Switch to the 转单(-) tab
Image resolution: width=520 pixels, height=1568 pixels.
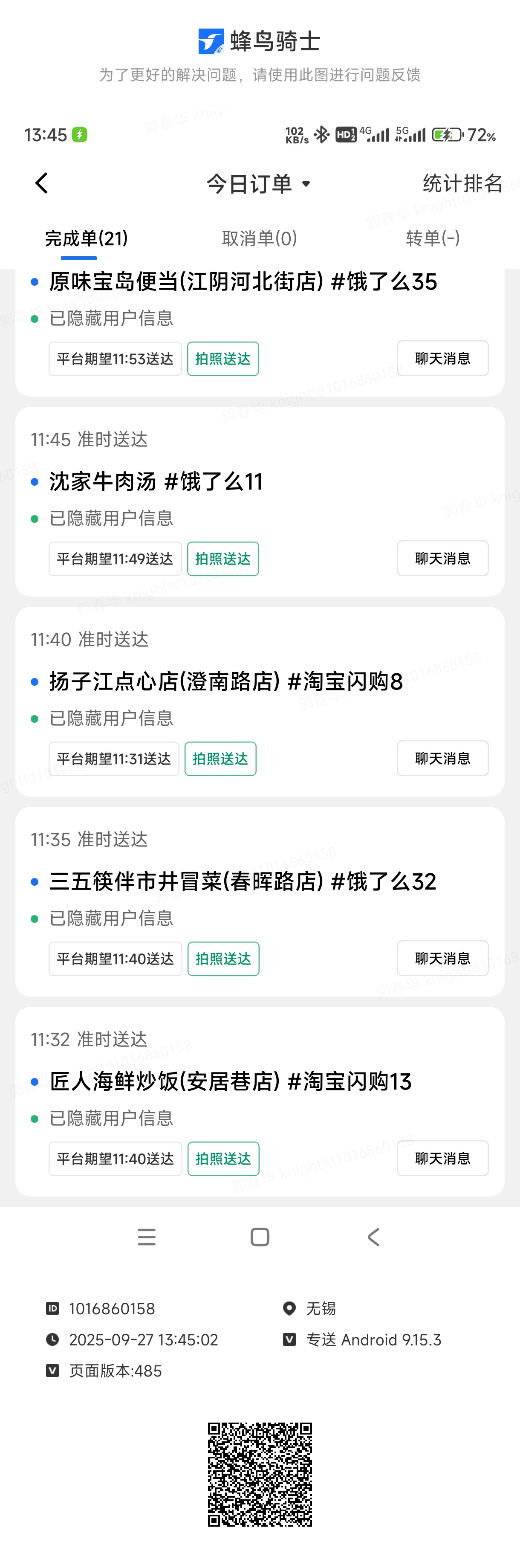coord(433,239)
